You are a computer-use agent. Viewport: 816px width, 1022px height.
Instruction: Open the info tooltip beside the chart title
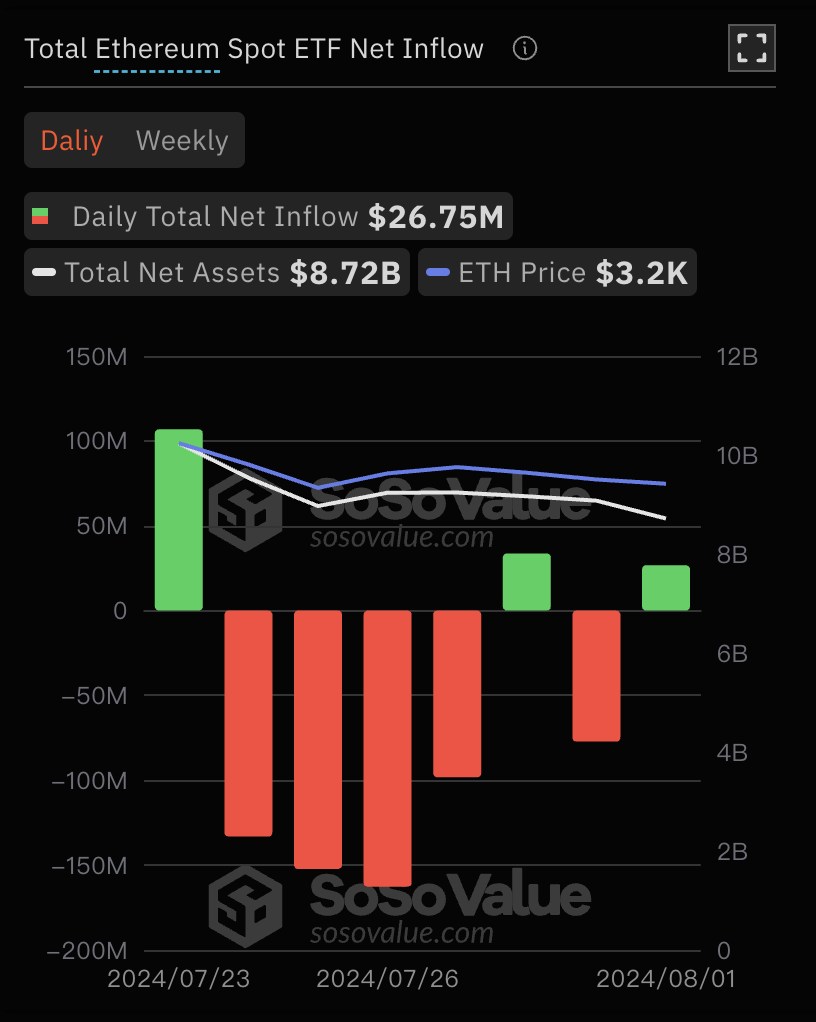524,48
